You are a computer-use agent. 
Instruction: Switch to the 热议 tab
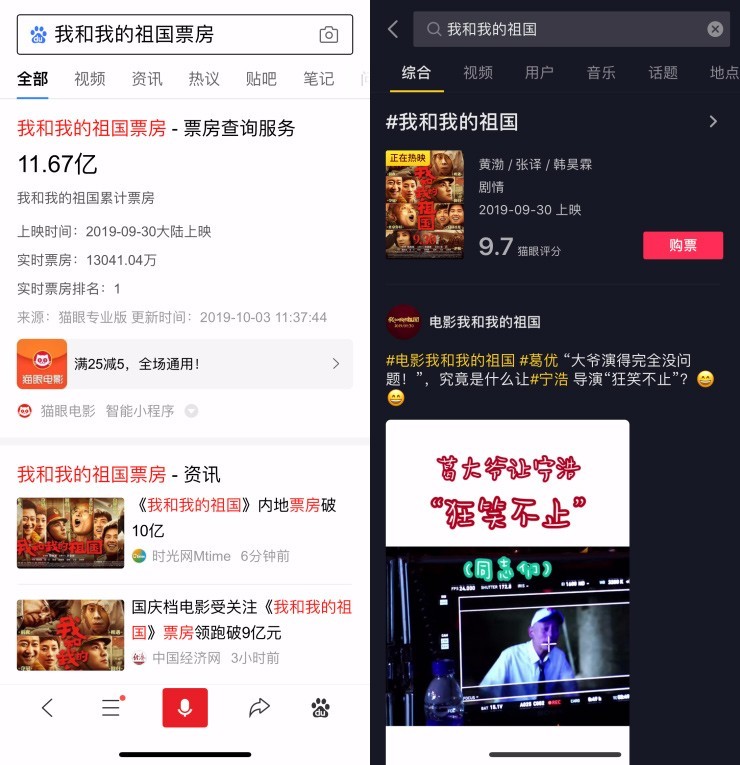(x=204, y=79)
